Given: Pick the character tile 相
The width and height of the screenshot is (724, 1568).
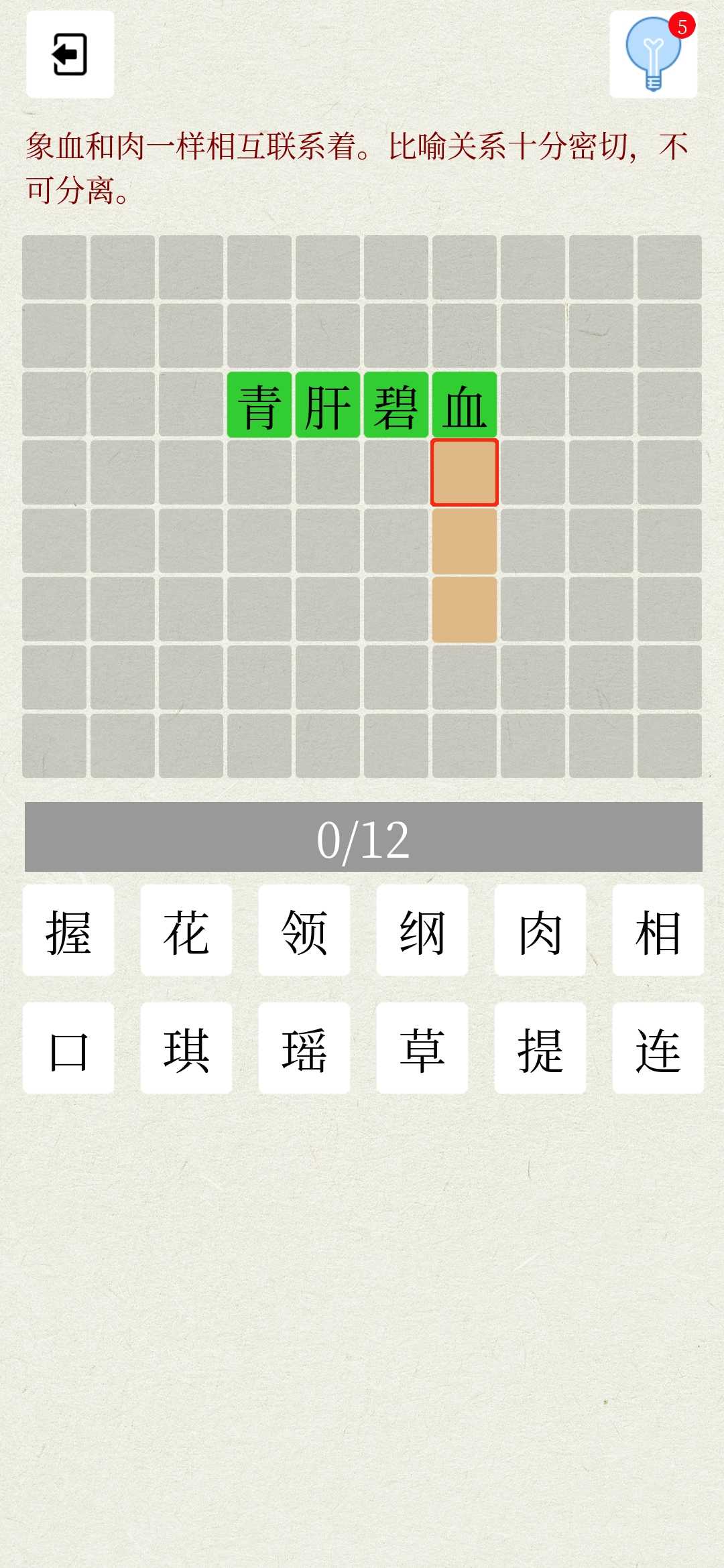Looking at the screenshot, I should pos(658,931).
